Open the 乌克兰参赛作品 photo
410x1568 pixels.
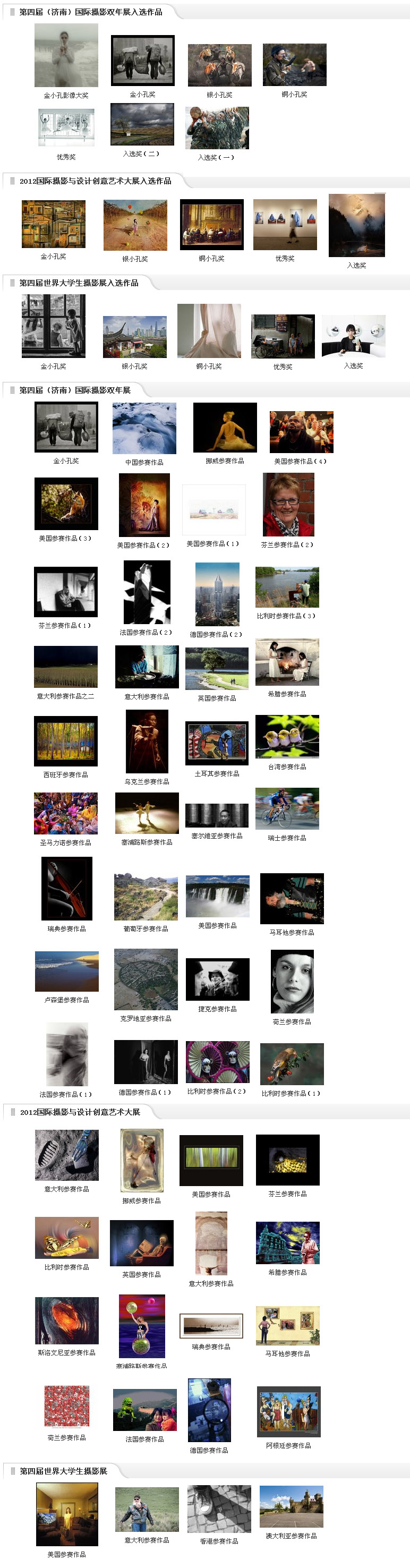pyautogui.click(x=147, y=741)
